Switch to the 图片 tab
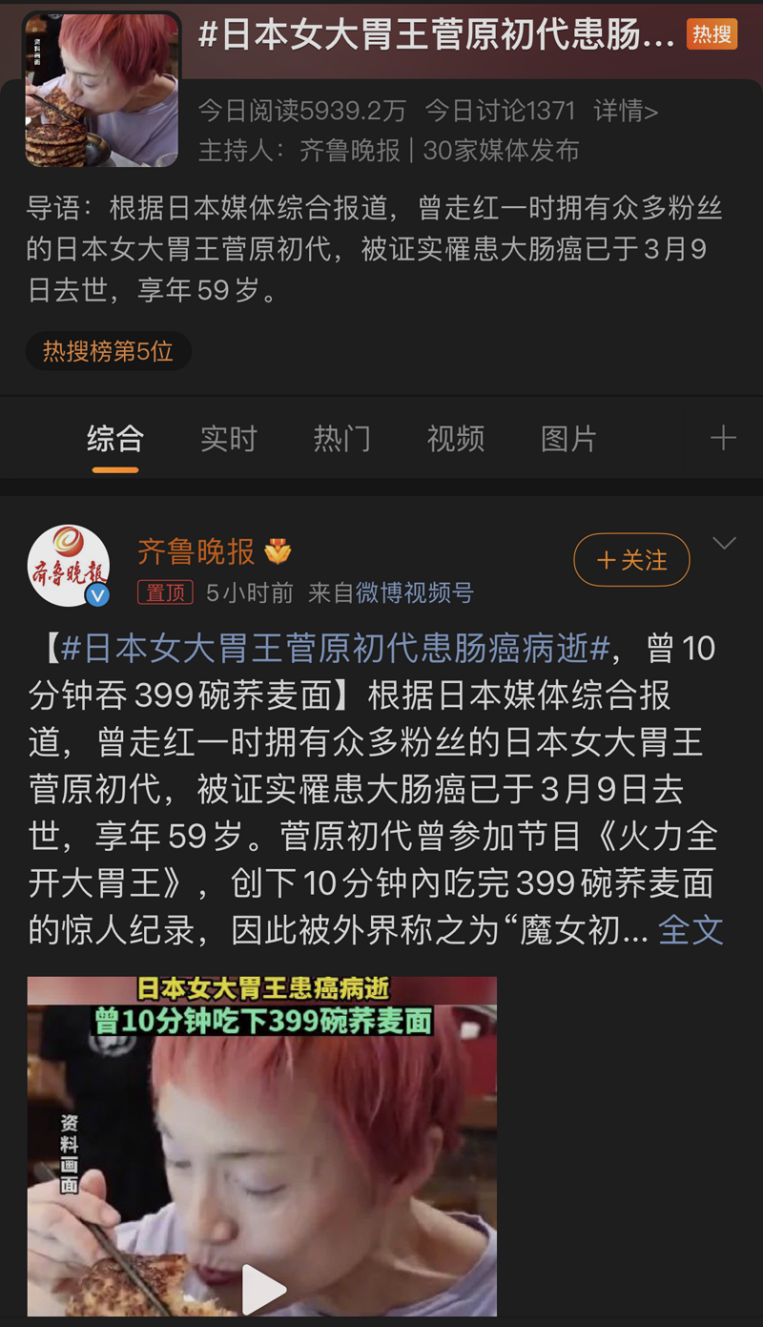The image size is (763, 1327). pos(568,439)
